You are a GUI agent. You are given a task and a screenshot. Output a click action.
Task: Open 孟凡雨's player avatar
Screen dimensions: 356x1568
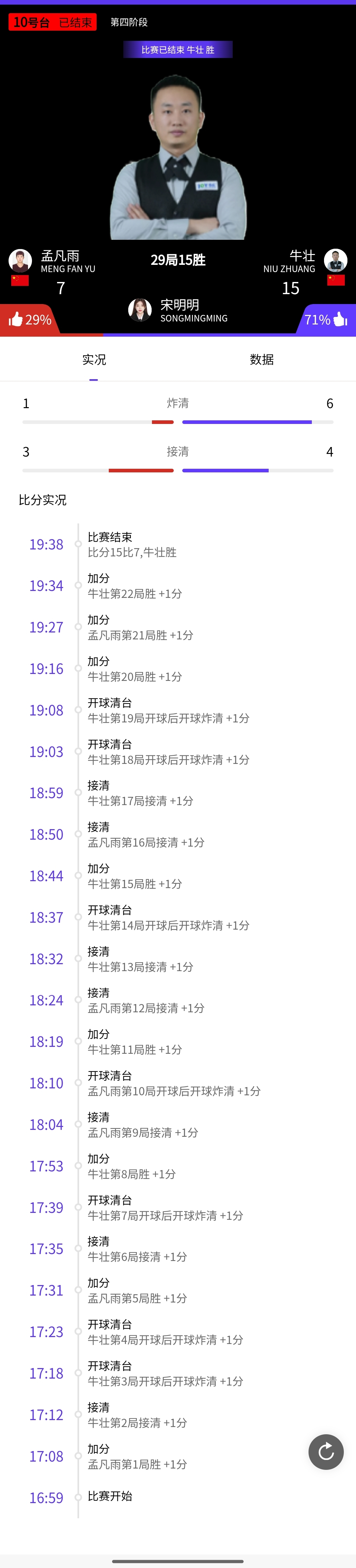coord(20,261)
